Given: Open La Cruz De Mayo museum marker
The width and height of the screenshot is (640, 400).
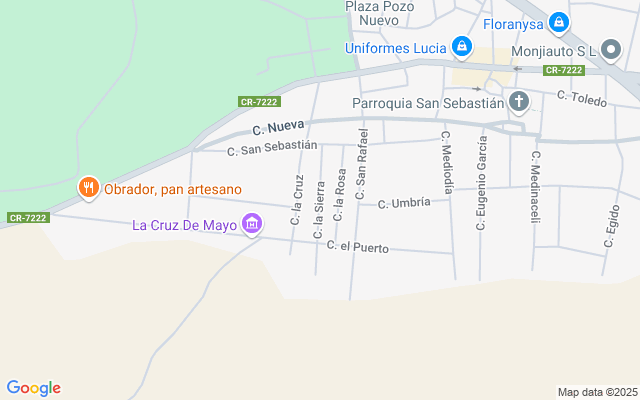Looking at the screenshot, I should [x=252, y=223].
